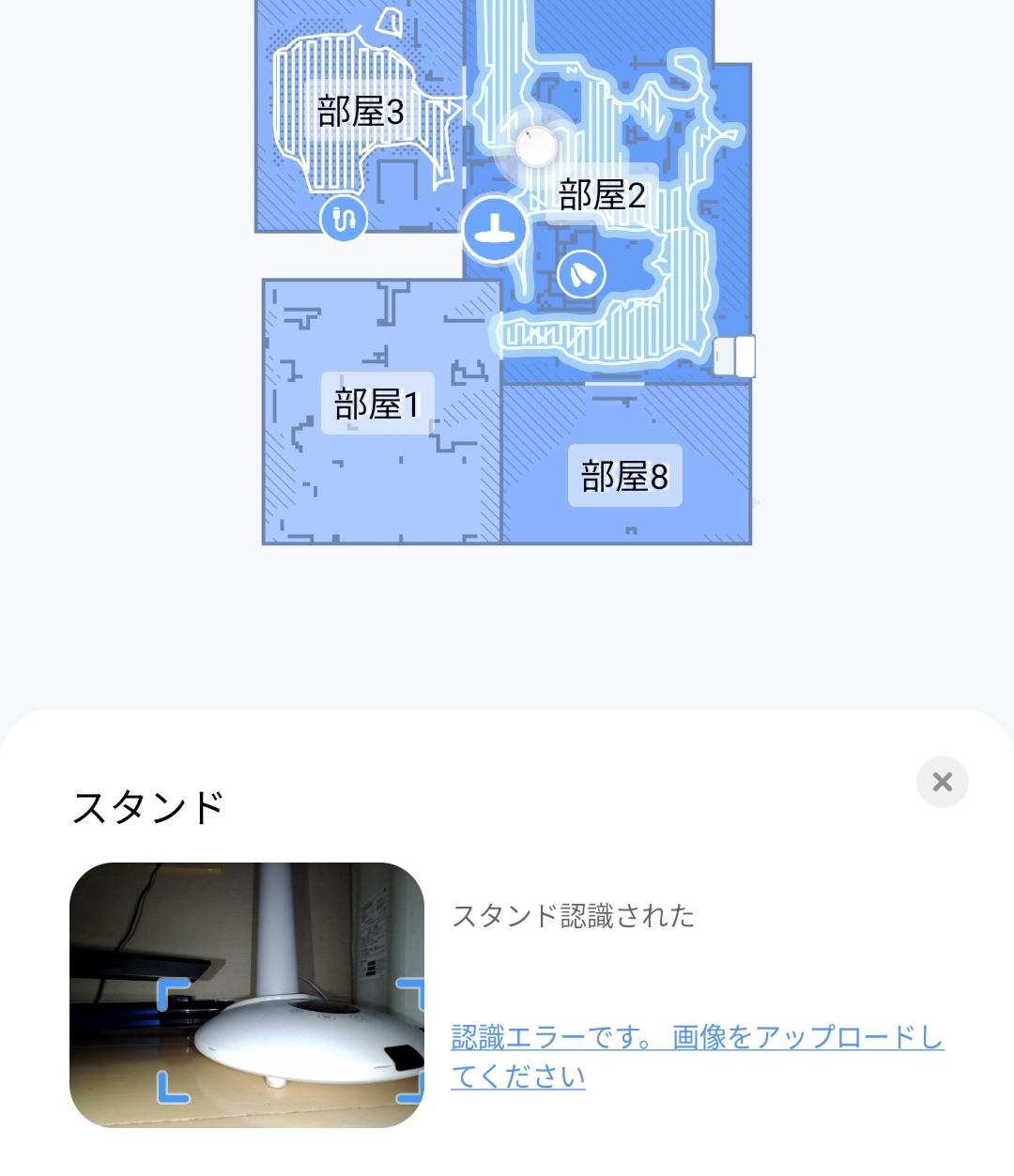This screenshot has height=1176, width=1014.
Task: Tap the slippers obstacle marker in 部屋2
Action: click(581, 274)
